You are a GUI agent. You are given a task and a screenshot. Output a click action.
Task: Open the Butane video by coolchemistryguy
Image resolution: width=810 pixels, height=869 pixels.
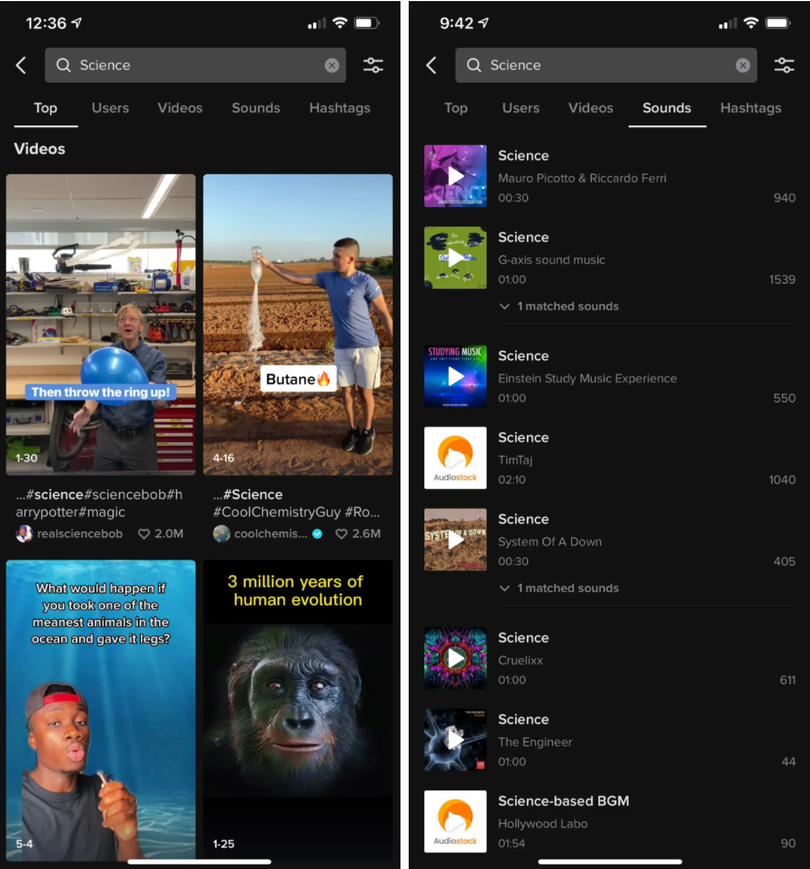(298, 323)
